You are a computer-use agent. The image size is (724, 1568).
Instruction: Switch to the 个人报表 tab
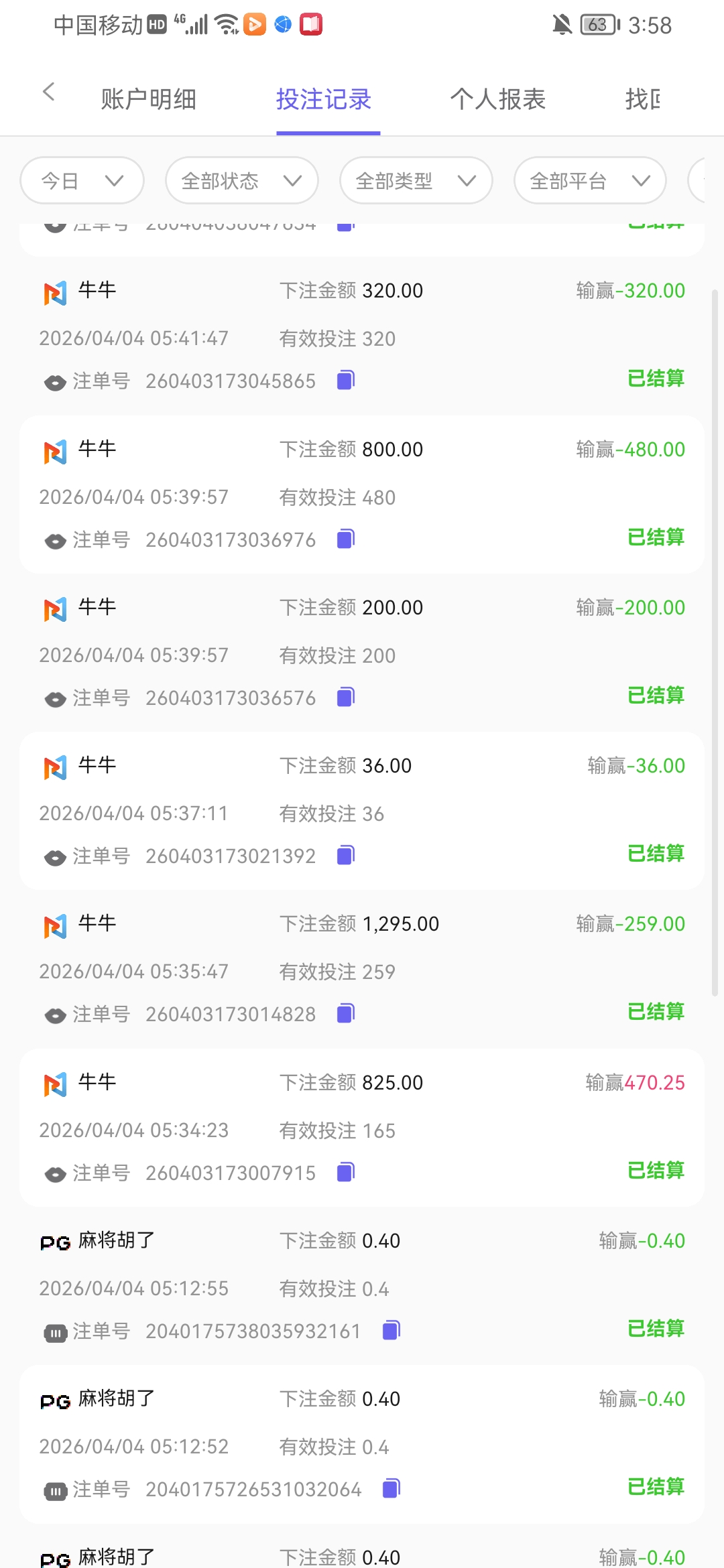(497, 99)
